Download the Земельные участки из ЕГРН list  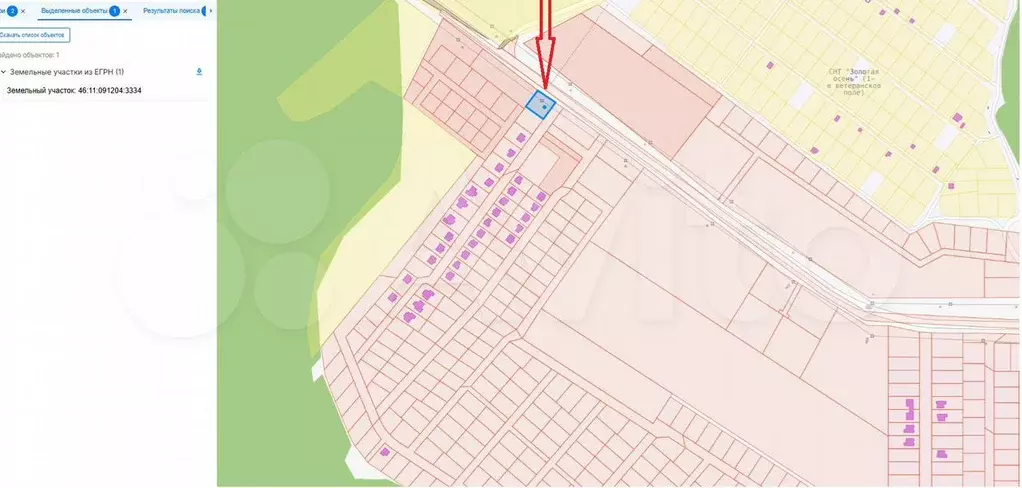pyautogui.click(x=199, y=72)
